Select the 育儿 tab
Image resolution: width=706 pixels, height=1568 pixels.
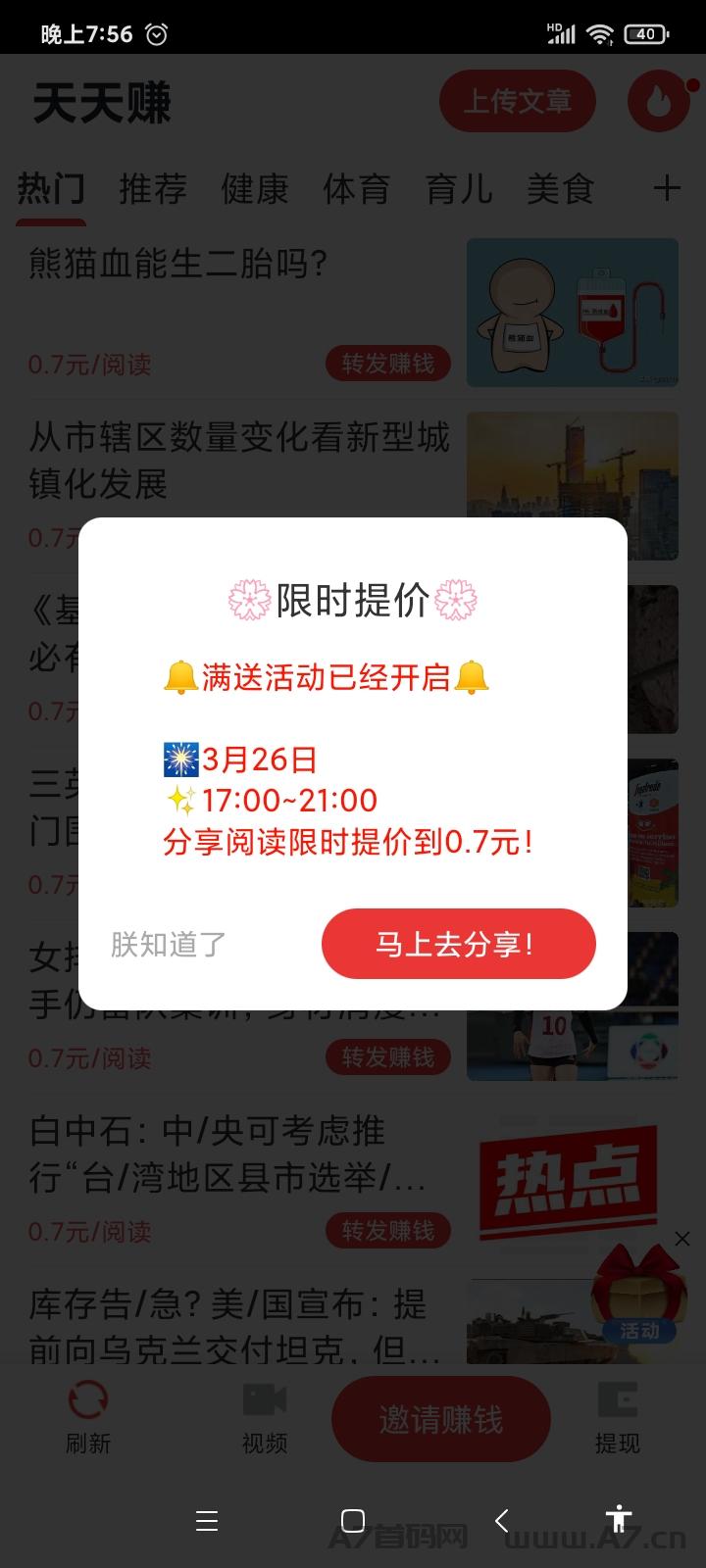click(458, 188)
